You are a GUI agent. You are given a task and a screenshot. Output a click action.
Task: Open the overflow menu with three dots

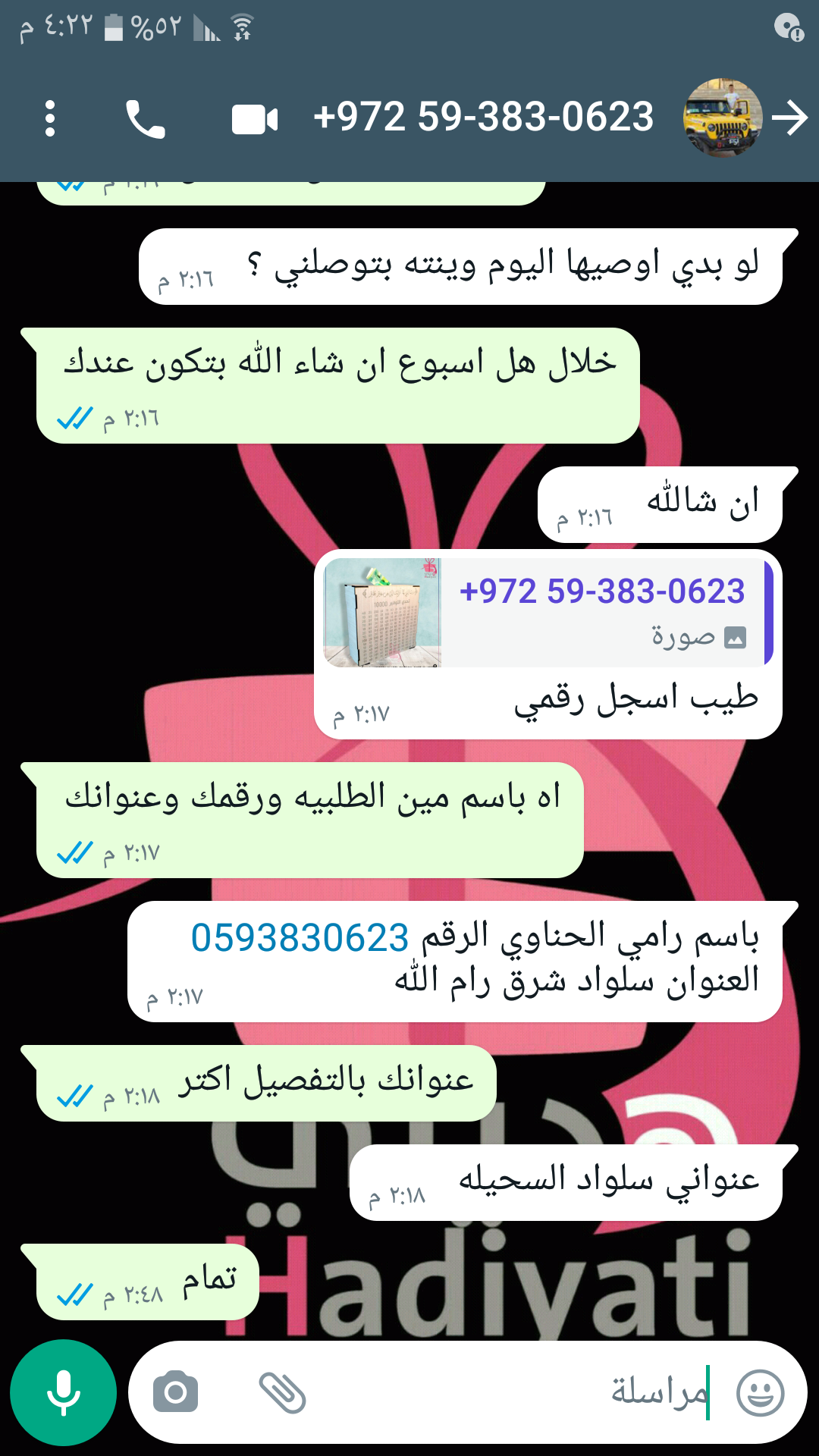50,119
